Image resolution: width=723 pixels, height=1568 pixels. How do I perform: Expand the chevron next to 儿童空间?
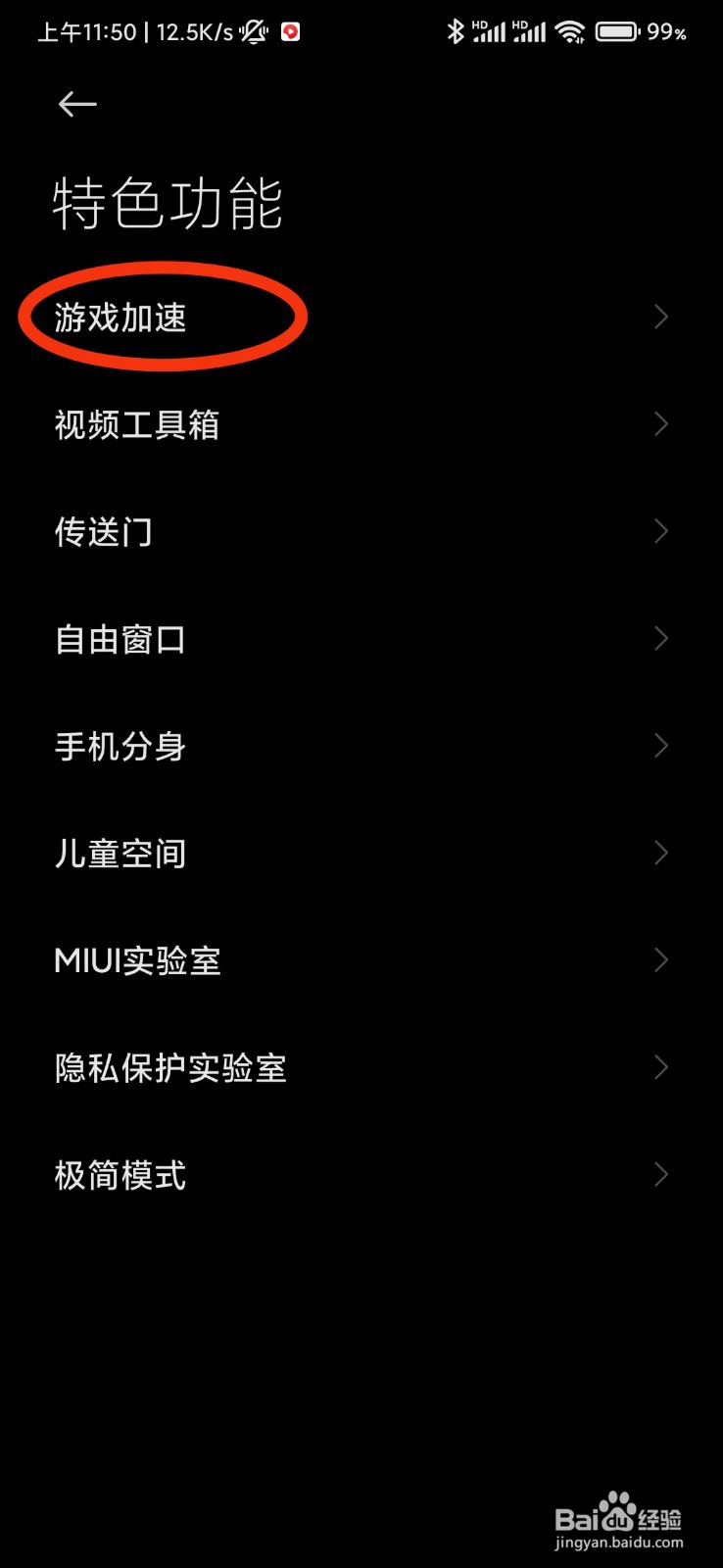pos(661,853)
